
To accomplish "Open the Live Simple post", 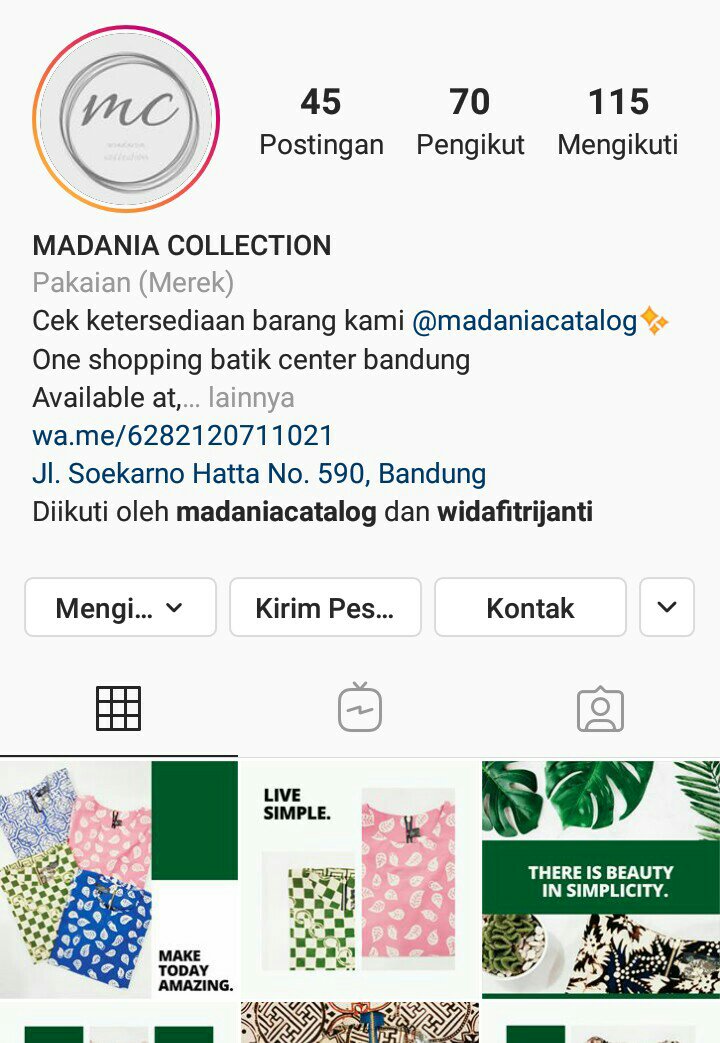I will pyautogui.click(x=360, y=879).
